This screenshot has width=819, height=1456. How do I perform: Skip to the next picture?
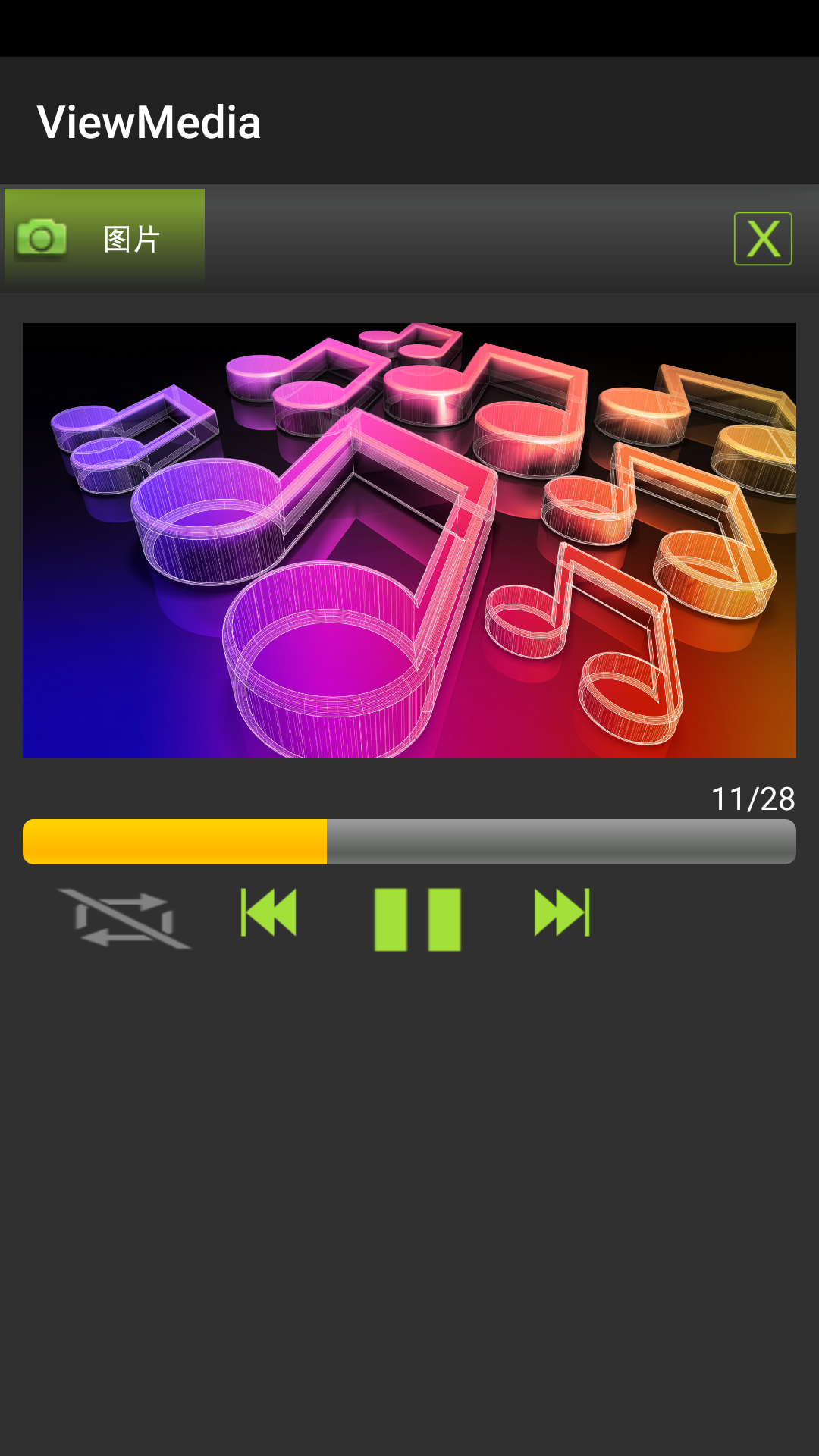562,913
